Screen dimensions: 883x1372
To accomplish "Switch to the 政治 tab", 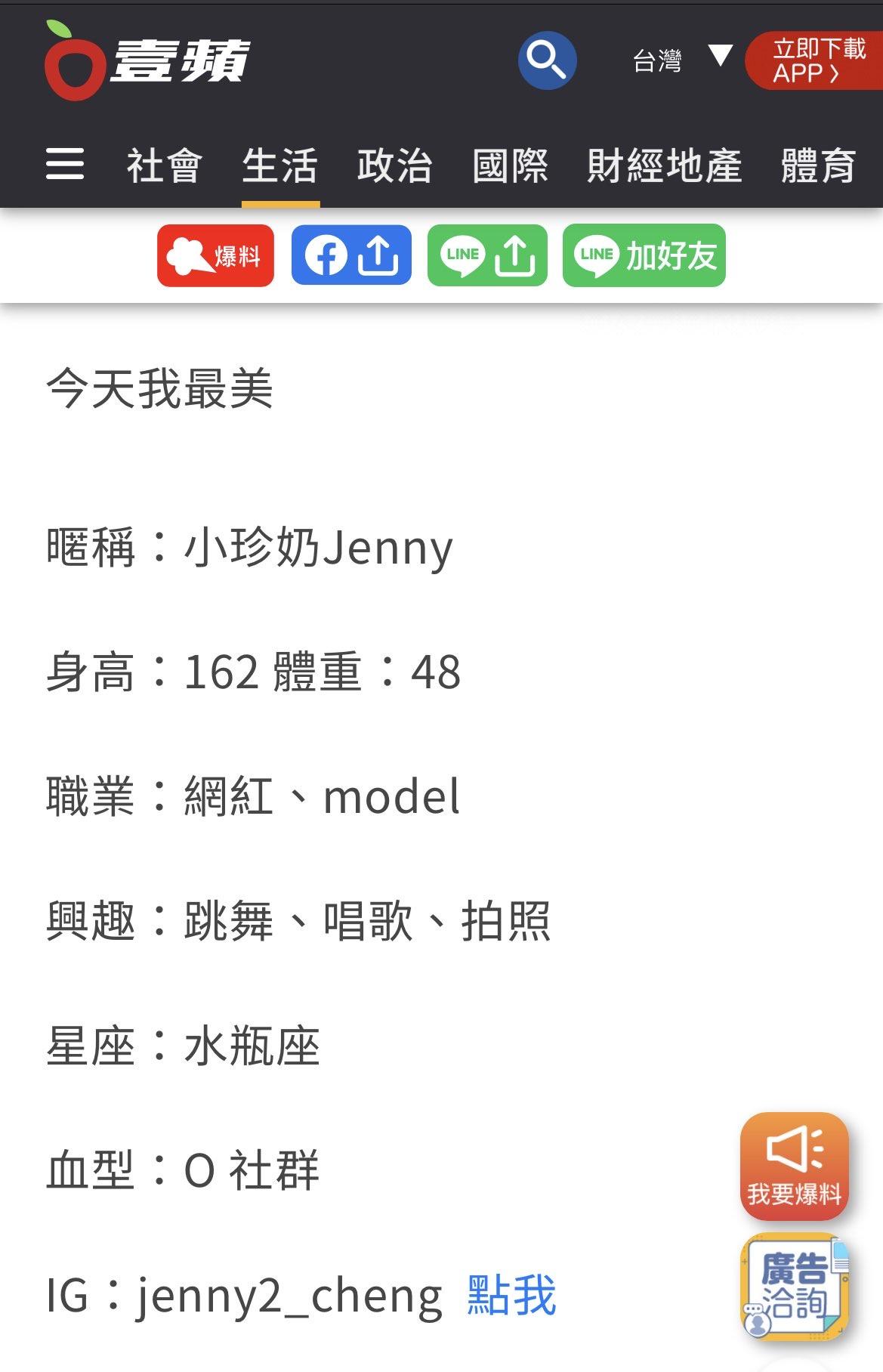I will [x=395, y=166].
